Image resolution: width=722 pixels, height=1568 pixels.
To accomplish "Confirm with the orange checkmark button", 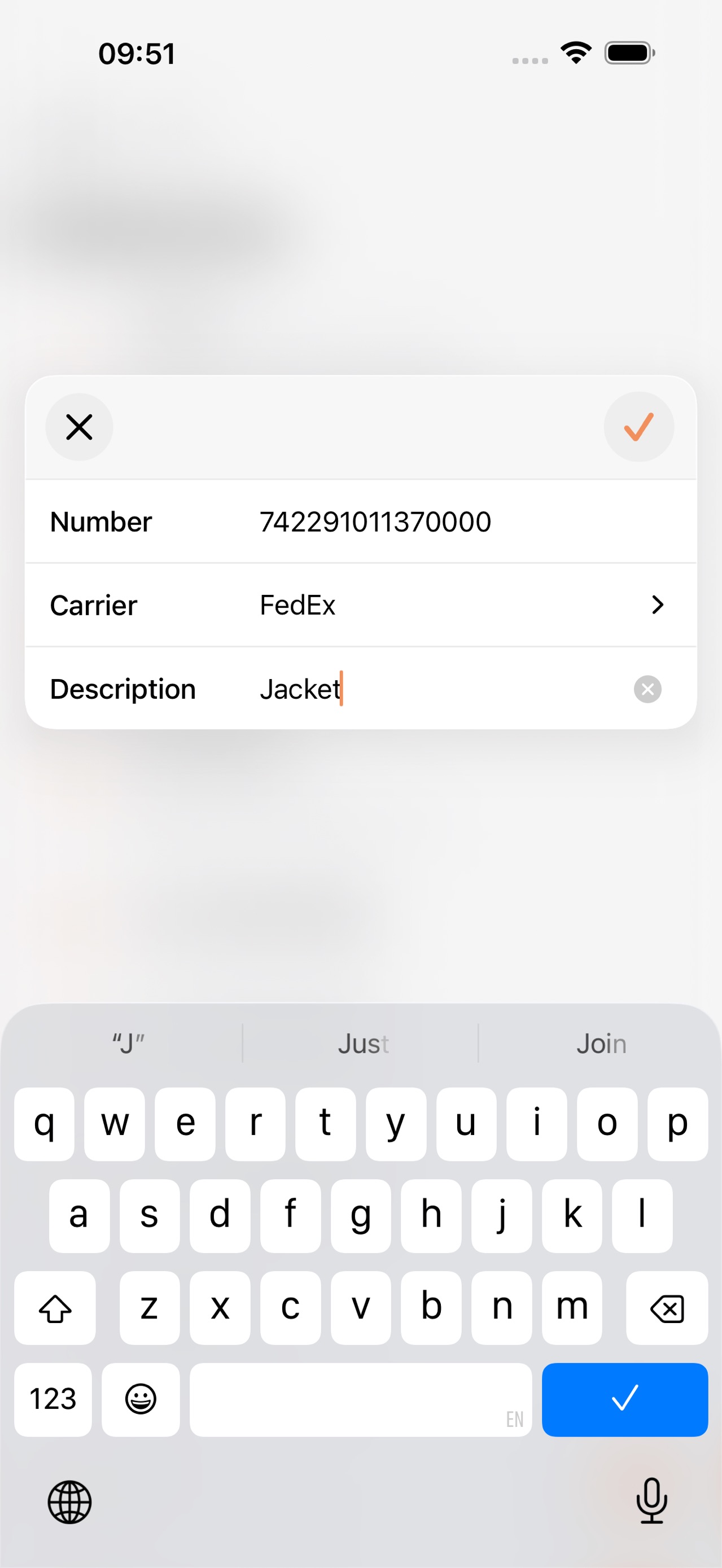I will point(638,427).
